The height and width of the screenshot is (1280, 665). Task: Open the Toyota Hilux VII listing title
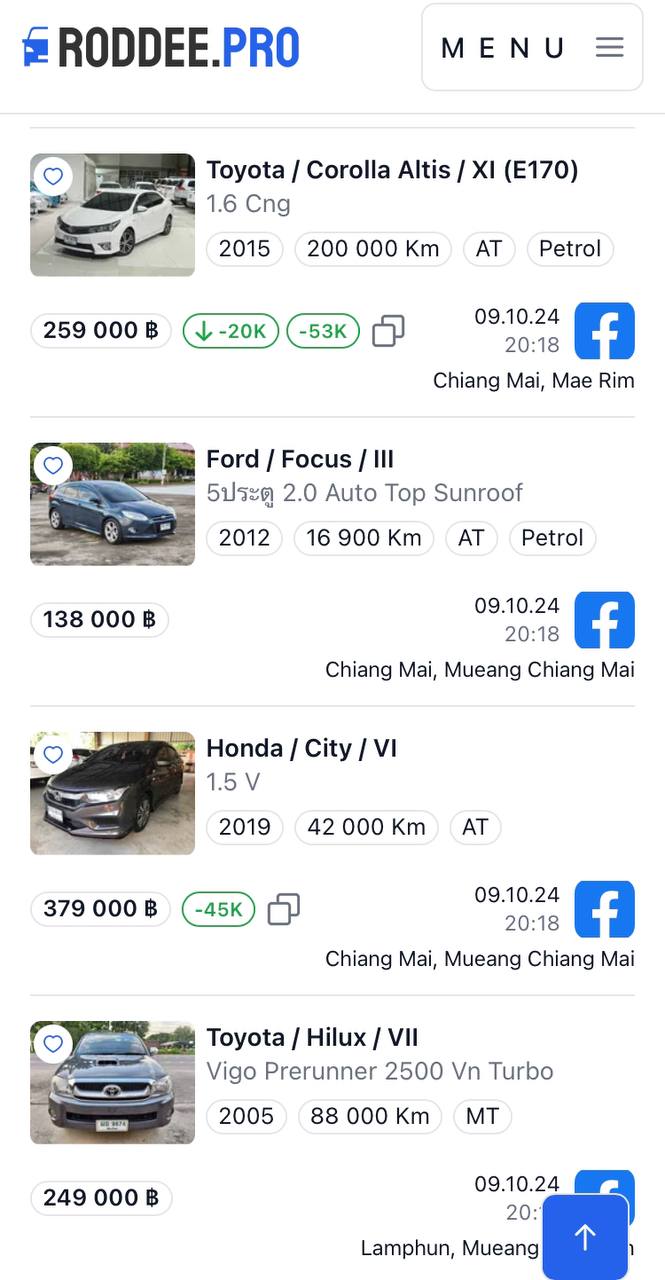coord(312,1037)
